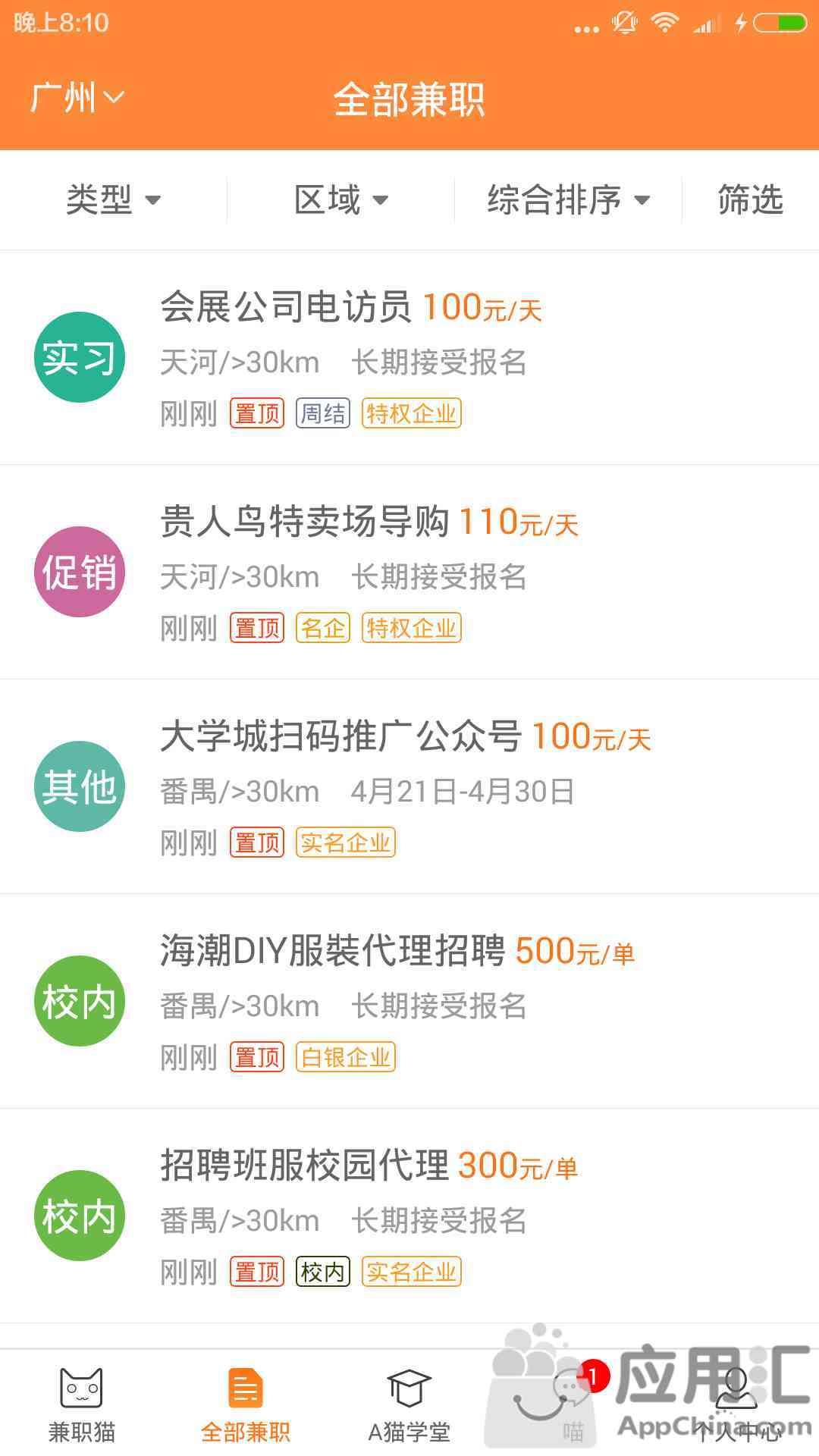Open the 贵人鸟特卖场导购 job listing
This screenshot has width=819, height=1456.
click(x=409, y=572)
